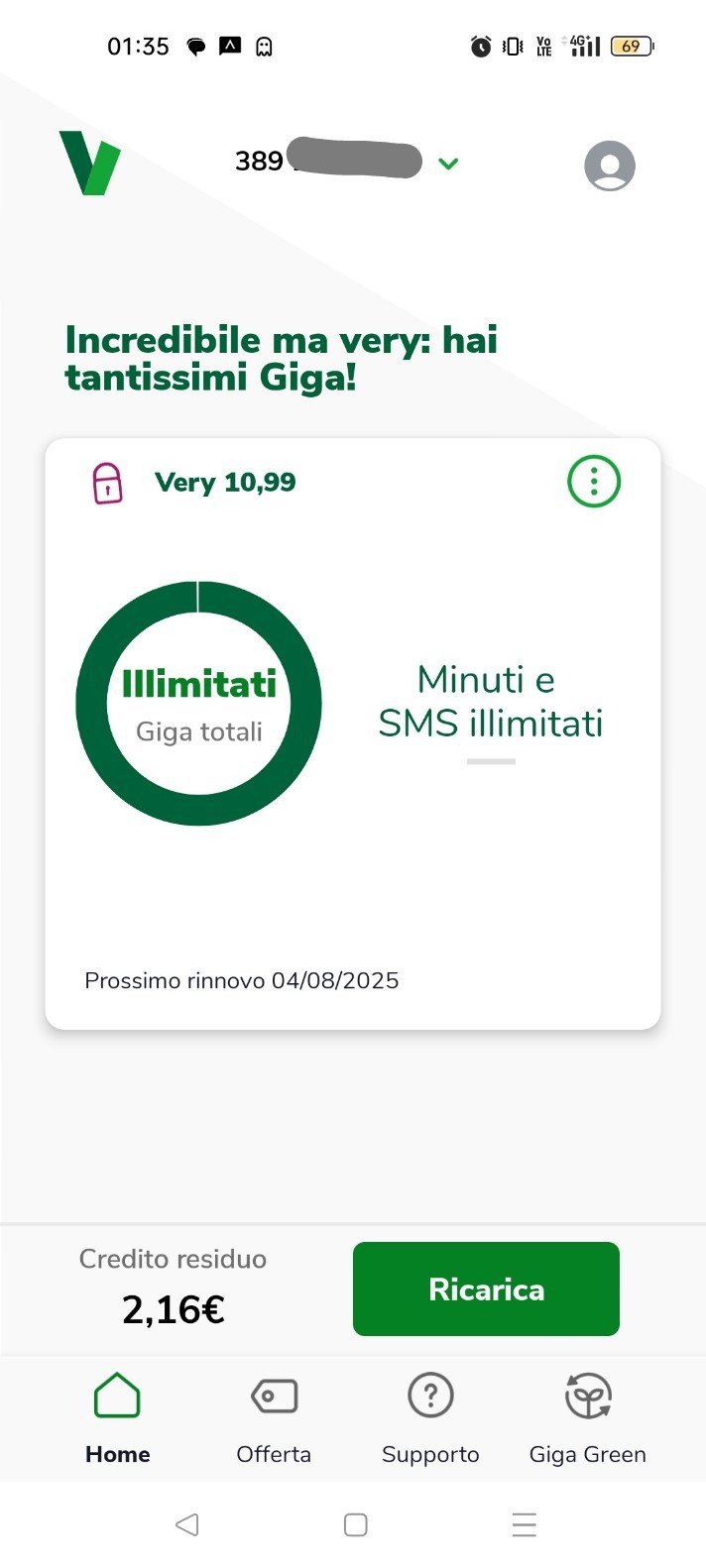Select the Home tab
This screenshot has width=706, height=1568.
coord(117,1417)
